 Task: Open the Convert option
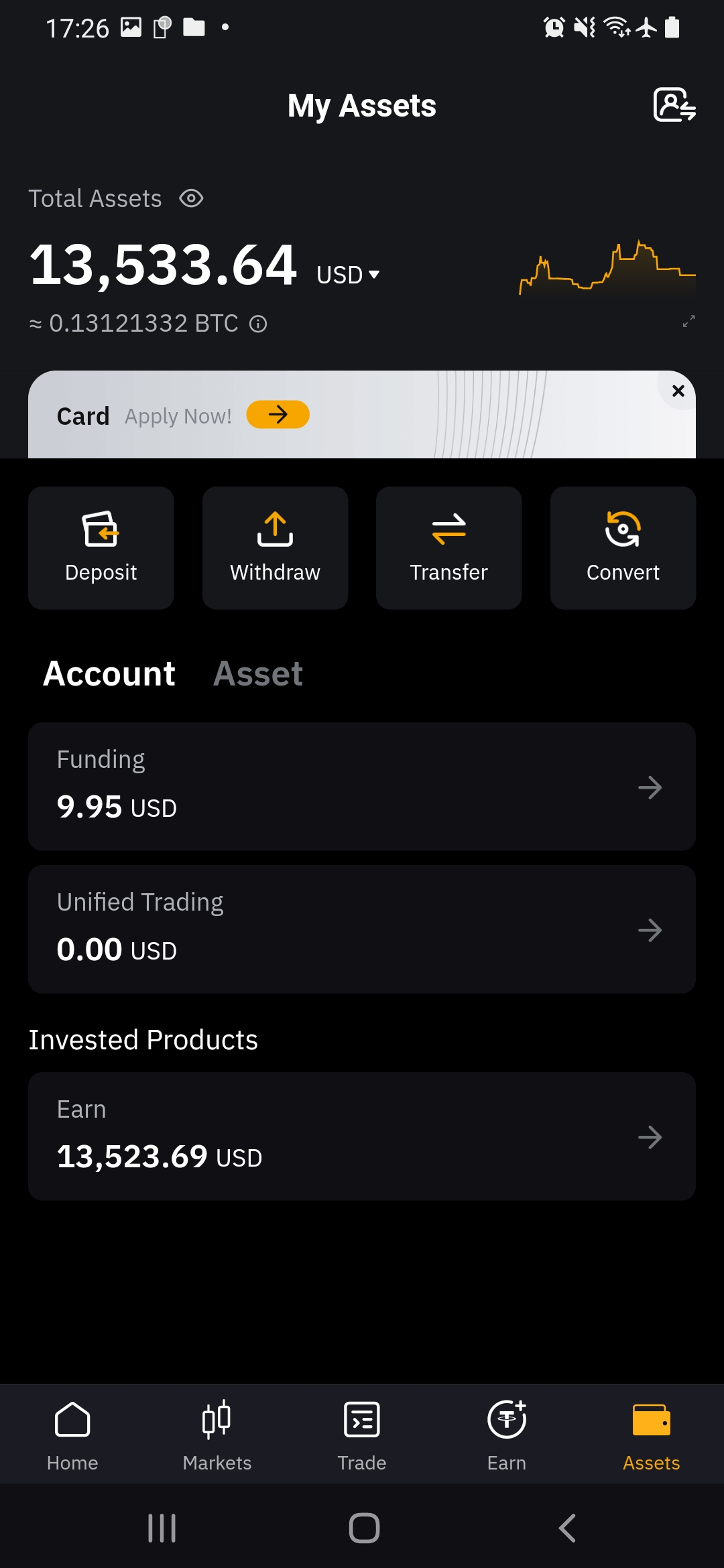click(x=623, y=547)
